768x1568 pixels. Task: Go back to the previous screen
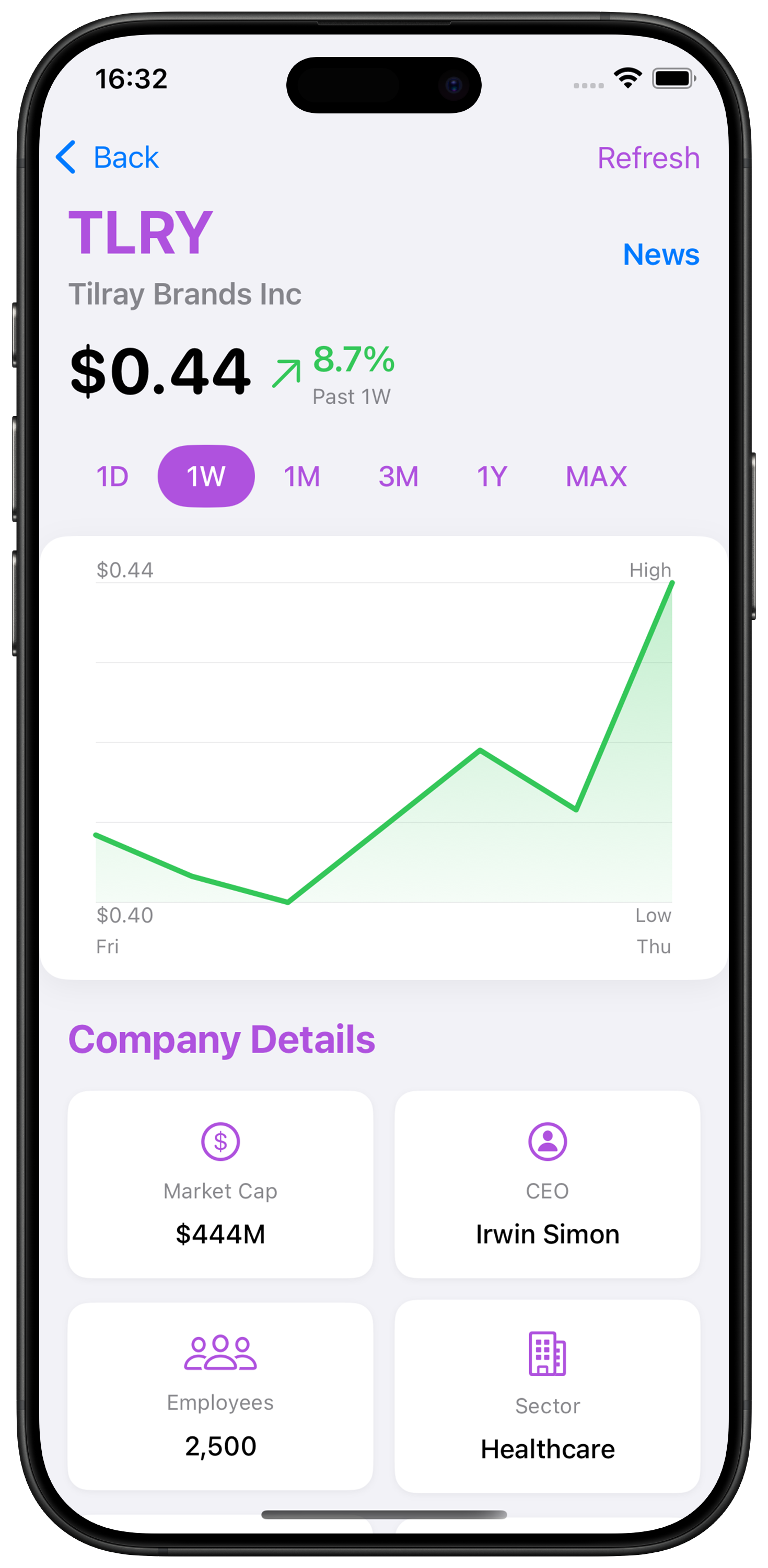[107, 158]
